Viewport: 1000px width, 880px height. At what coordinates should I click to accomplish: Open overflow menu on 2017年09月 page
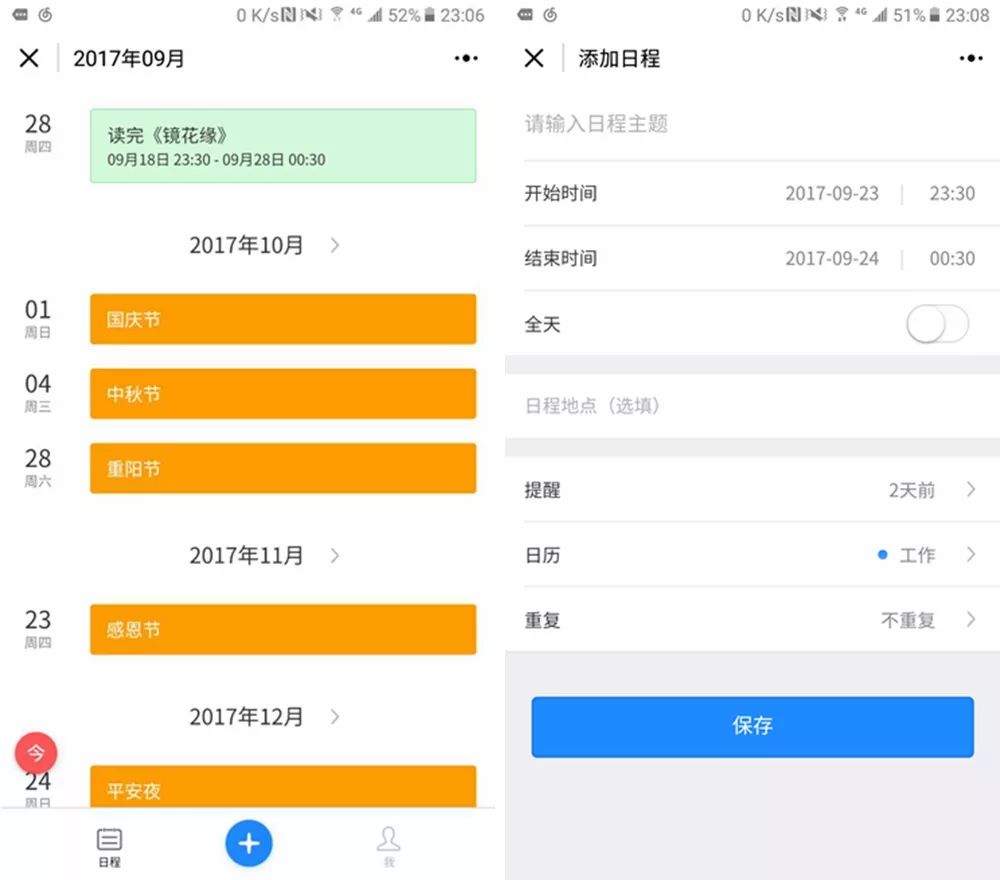pos(466,58)
